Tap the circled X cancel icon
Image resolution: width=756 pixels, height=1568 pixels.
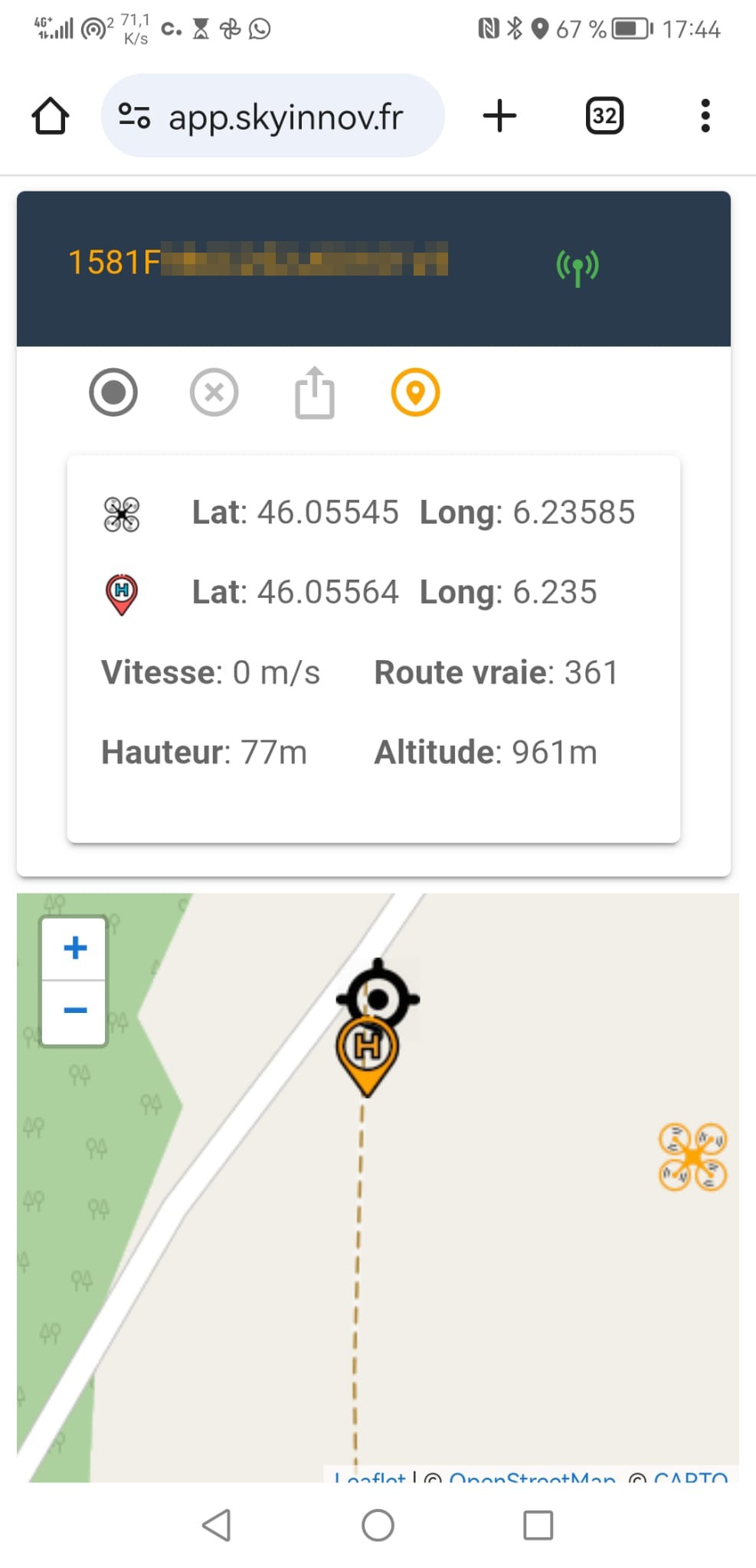(214, 393)
